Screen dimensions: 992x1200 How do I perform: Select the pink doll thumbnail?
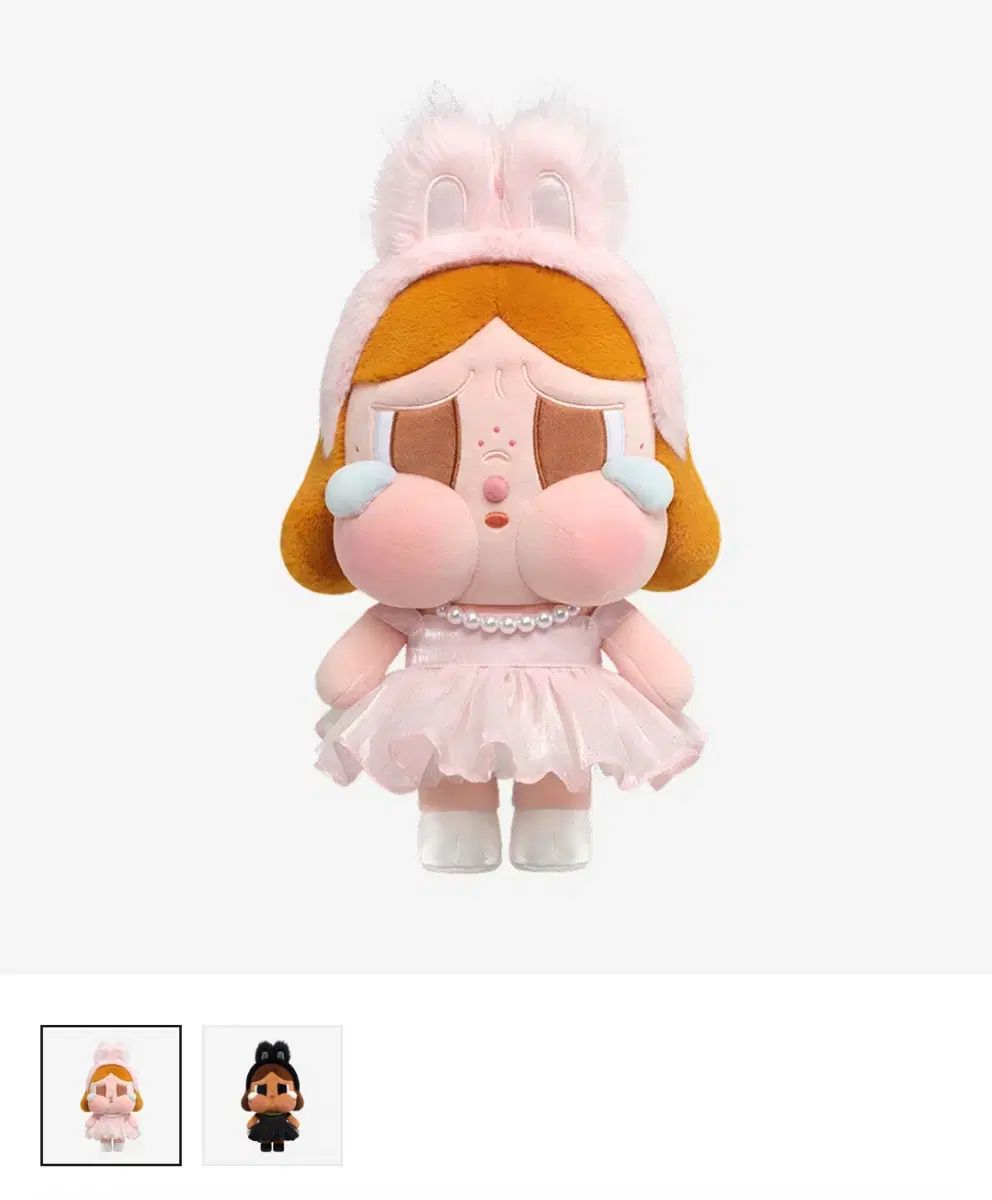(111, 1095)
